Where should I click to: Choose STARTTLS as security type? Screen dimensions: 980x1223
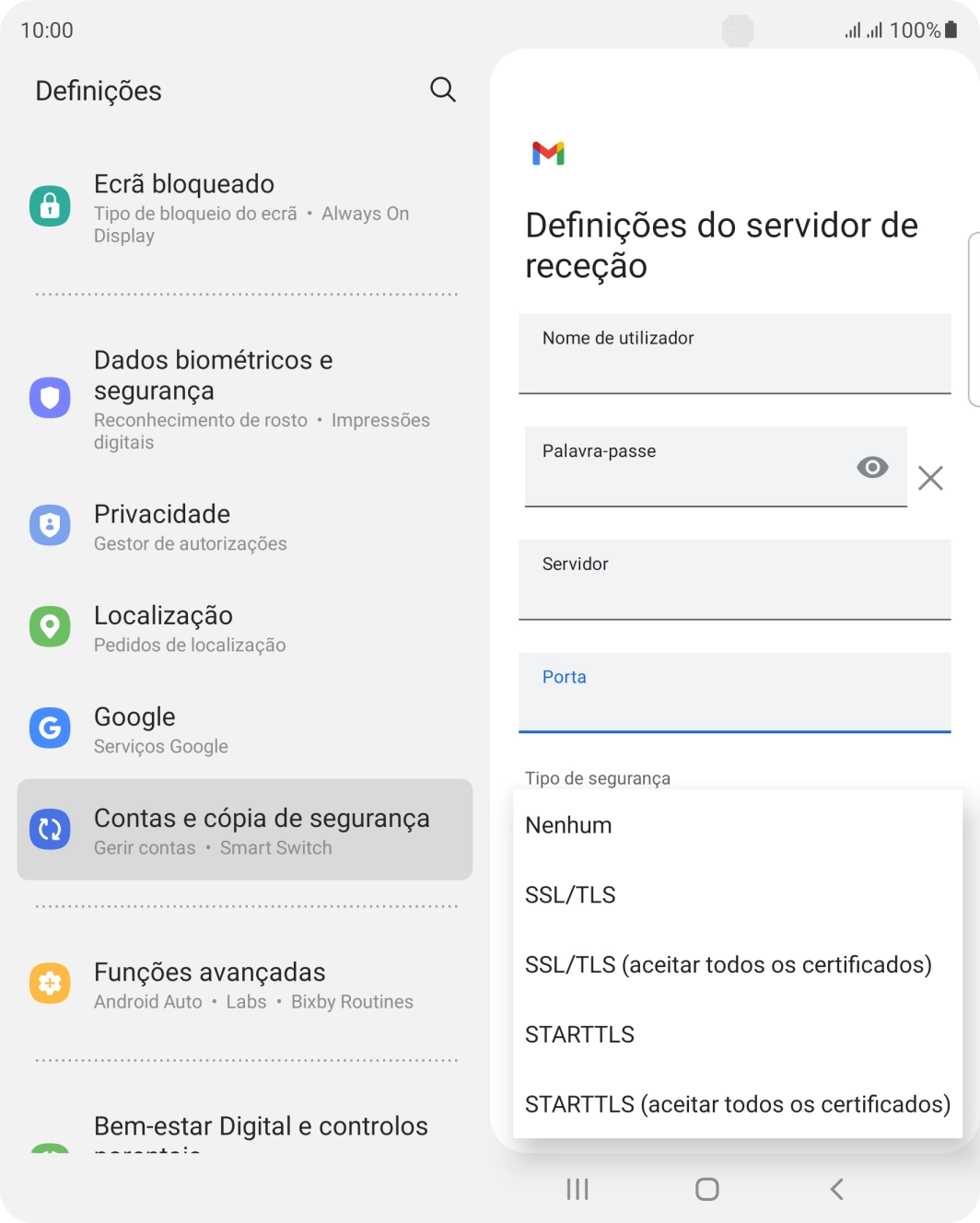pos(579,1034)
